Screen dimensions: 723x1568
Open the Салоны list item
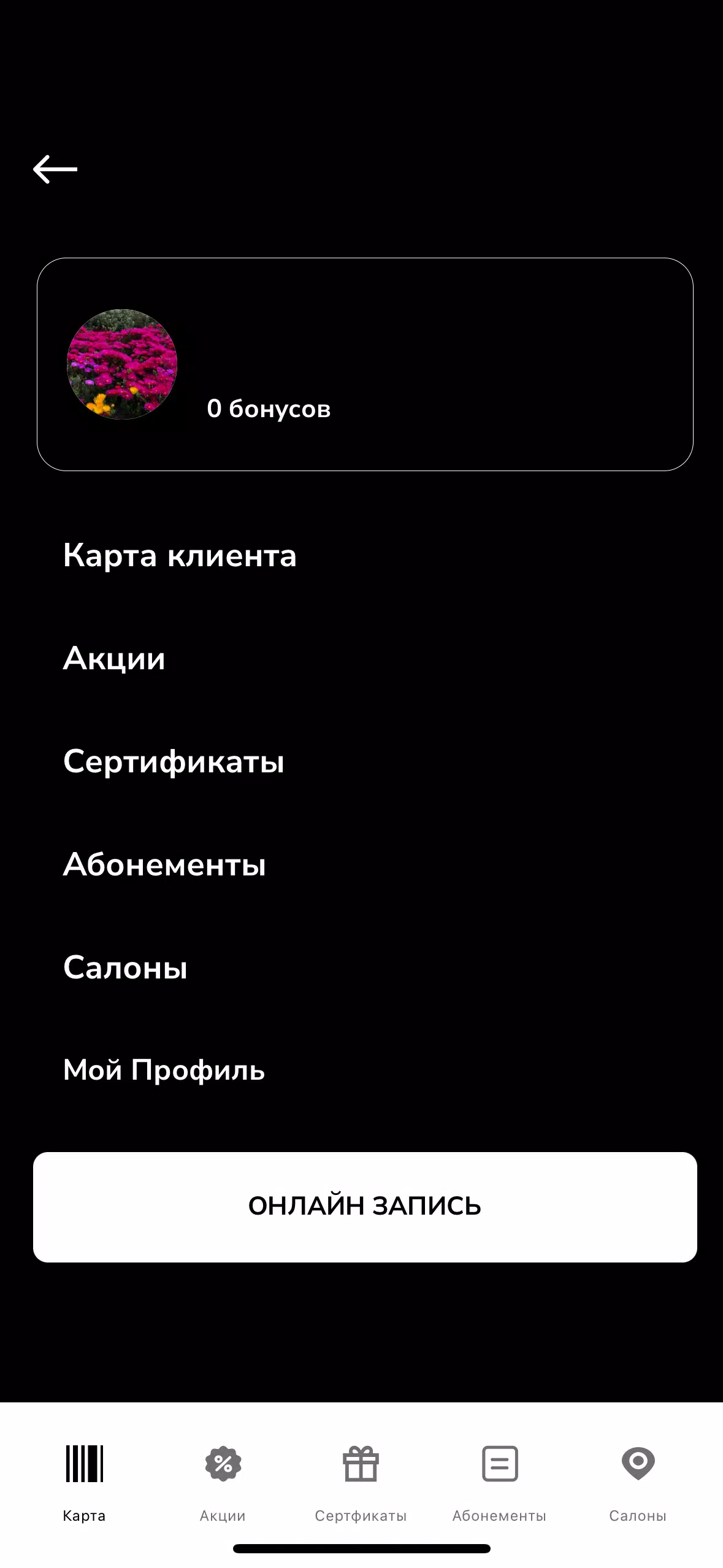coord(126,967)
